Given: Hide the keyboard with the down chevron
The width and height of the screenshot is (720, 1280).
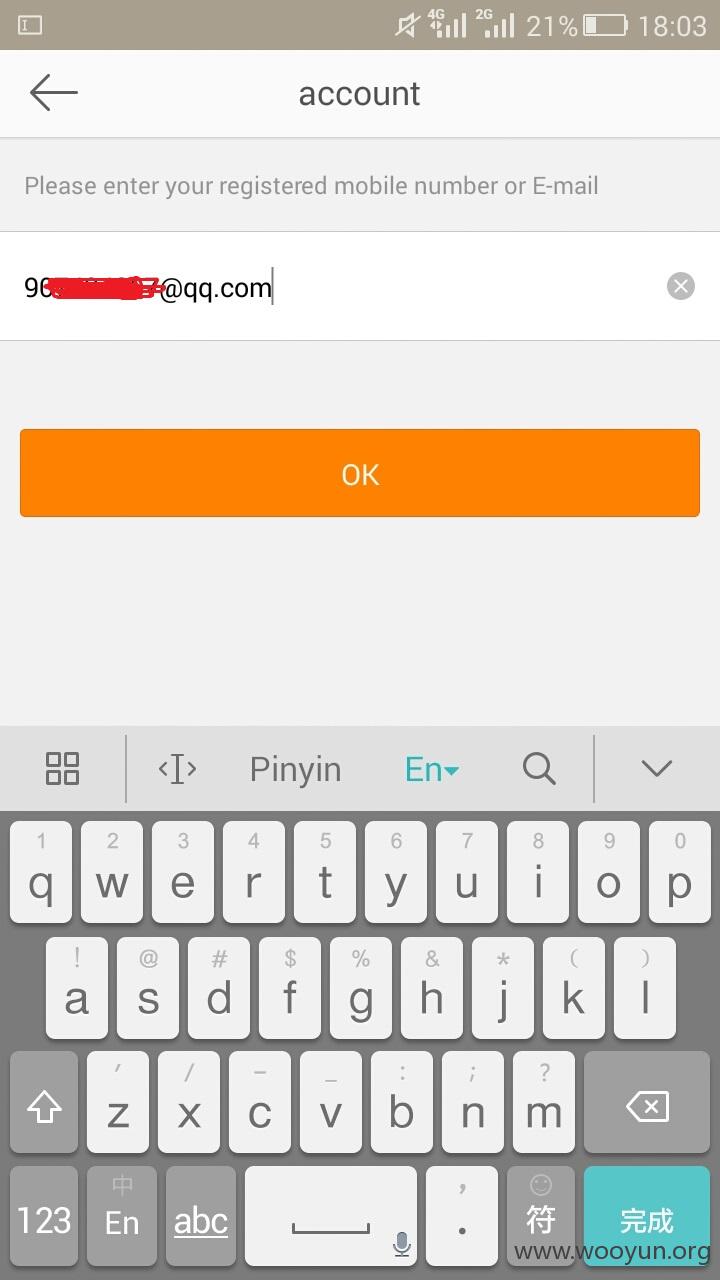Looking at the screenshot, I should (x=657, y=768).
